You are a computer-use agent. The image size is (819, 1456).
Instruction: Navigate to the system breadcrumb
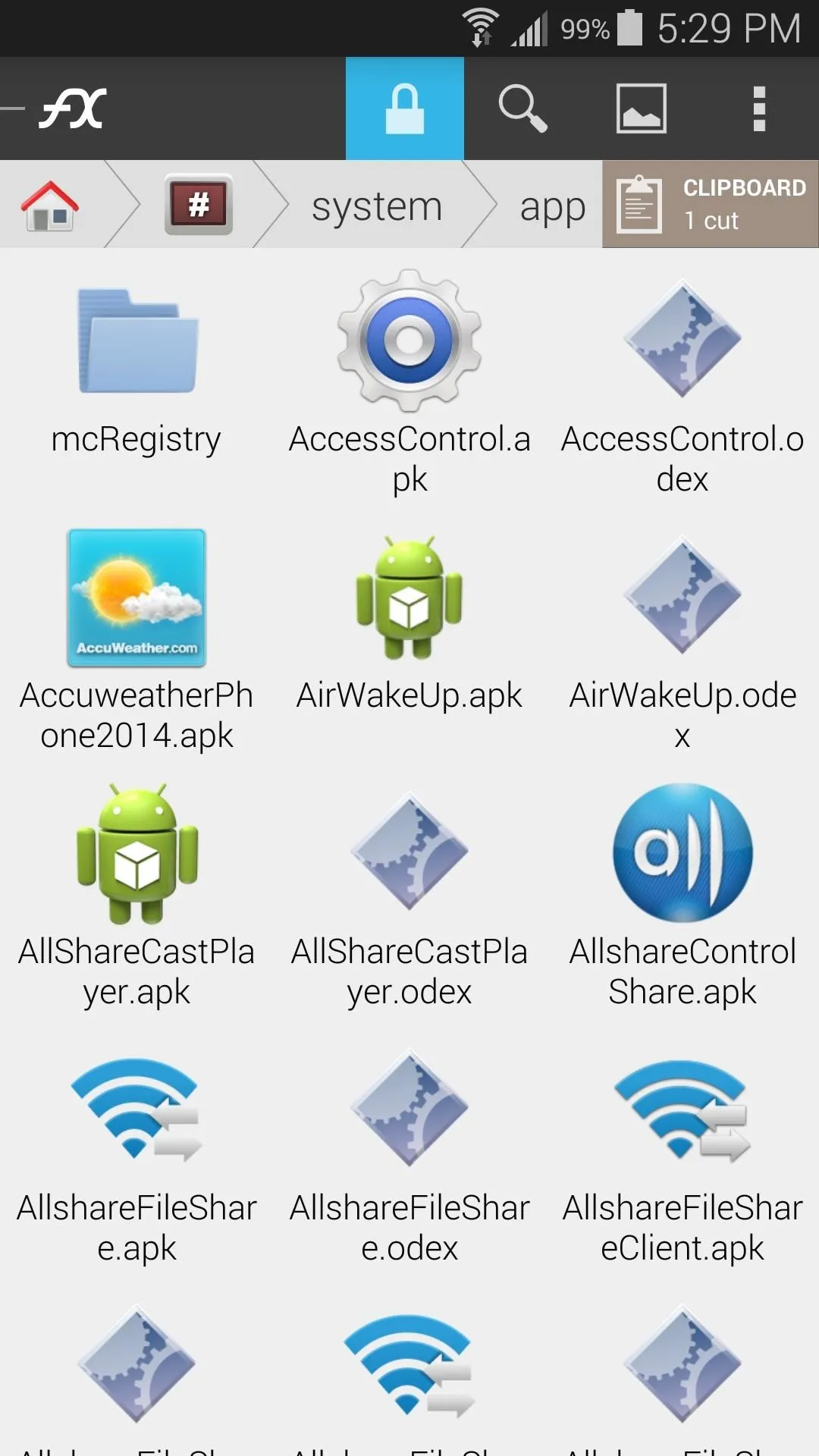[x=377, y=206]
